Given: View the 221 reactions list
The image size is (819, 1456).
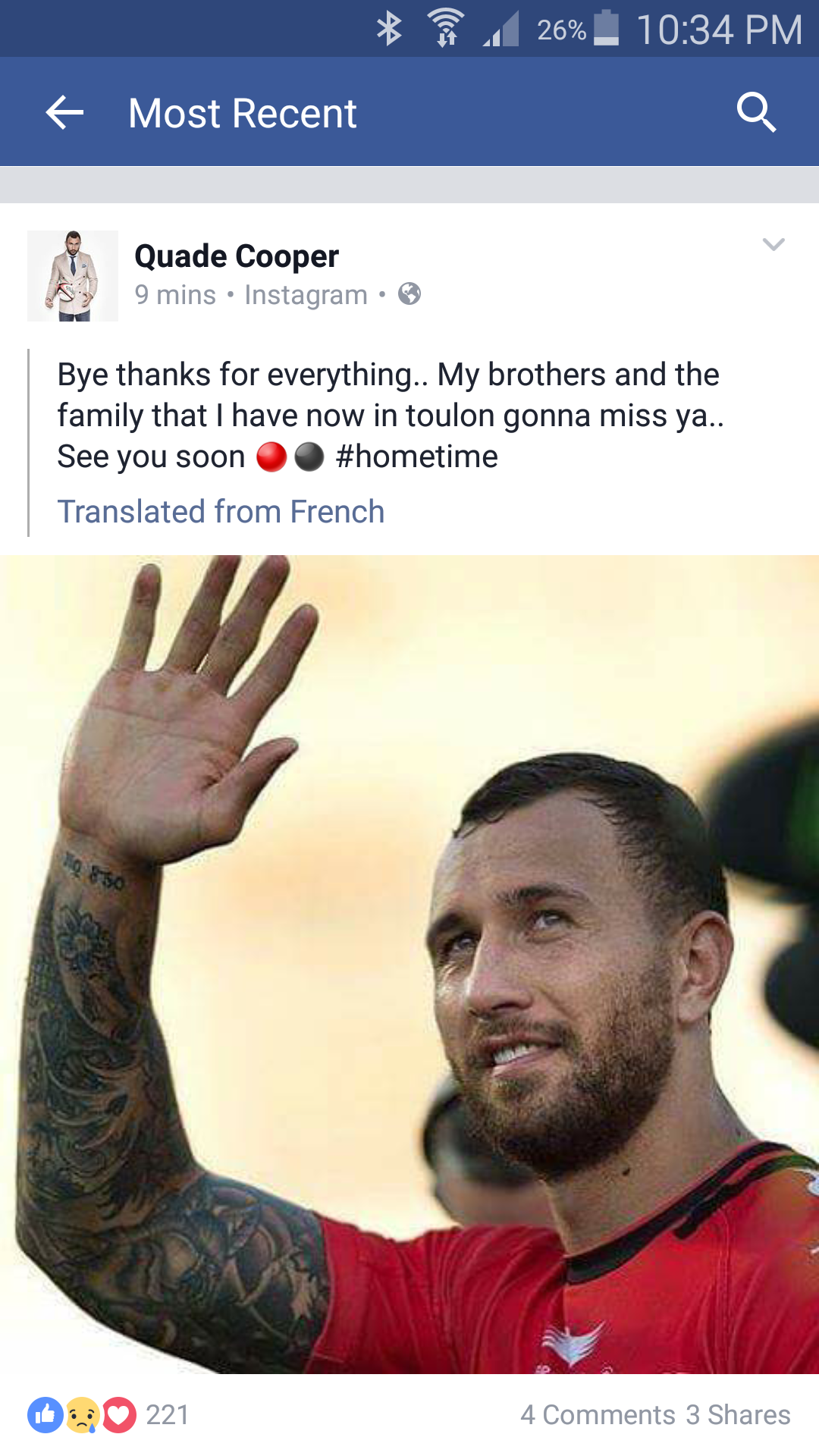Looking at the screenshot, I should click(108, 1415).
